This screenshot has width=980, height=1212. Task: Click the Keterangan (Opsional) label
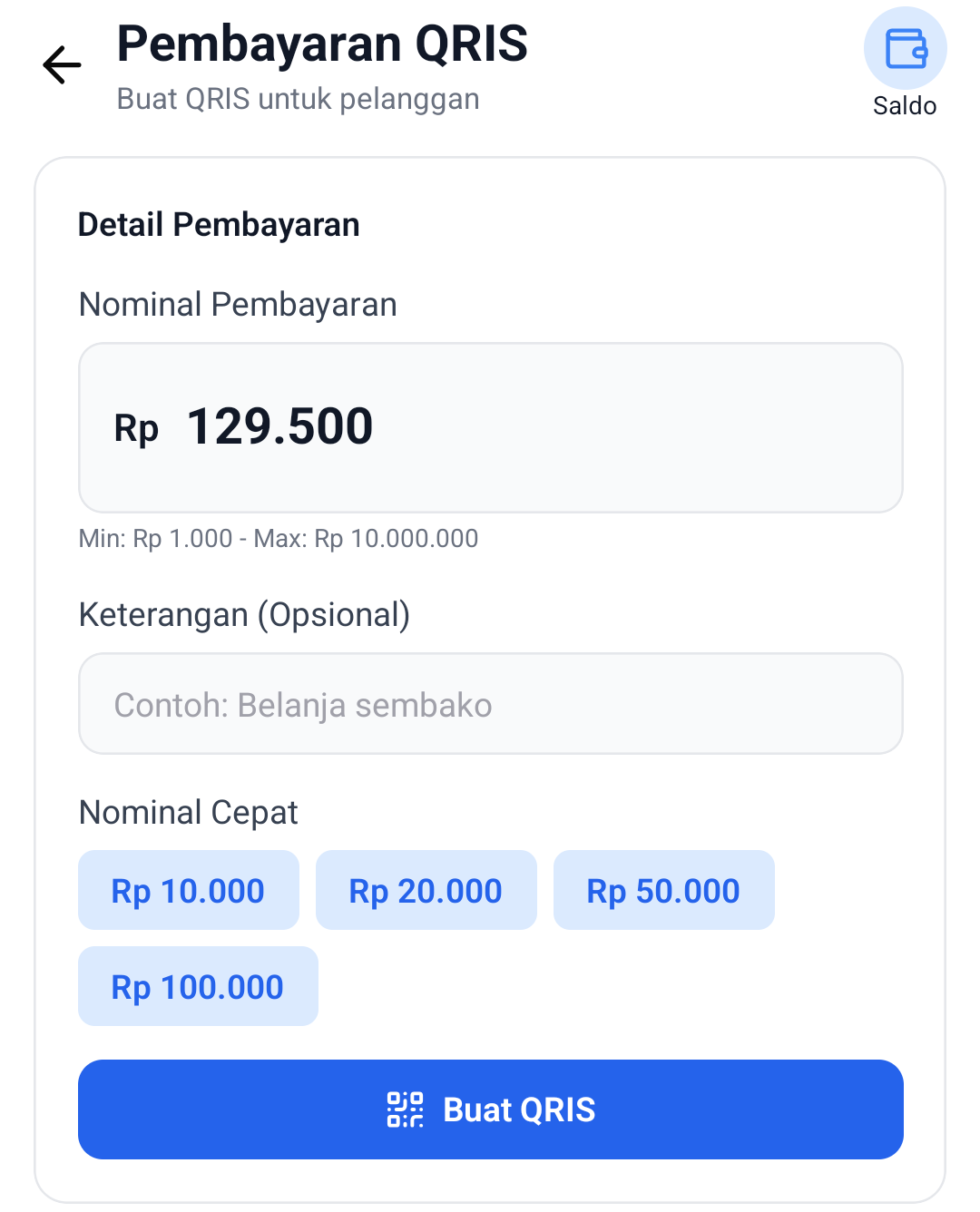click(243, 614)
